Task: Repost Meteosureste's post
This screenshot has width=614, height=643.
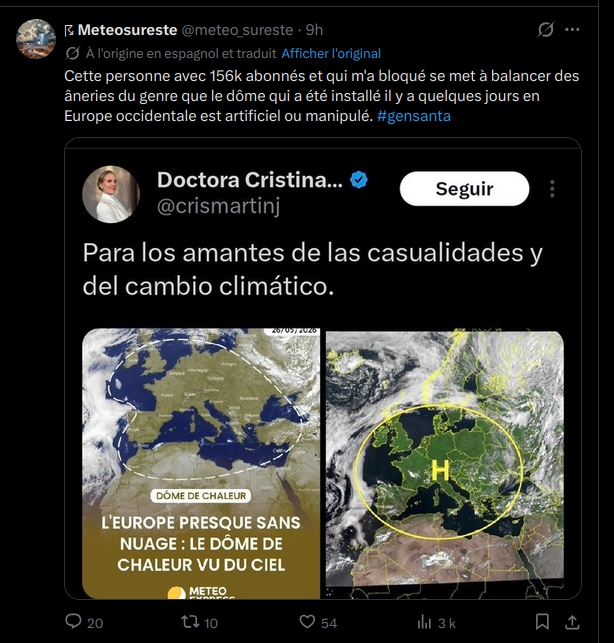Action: [199, 622]
